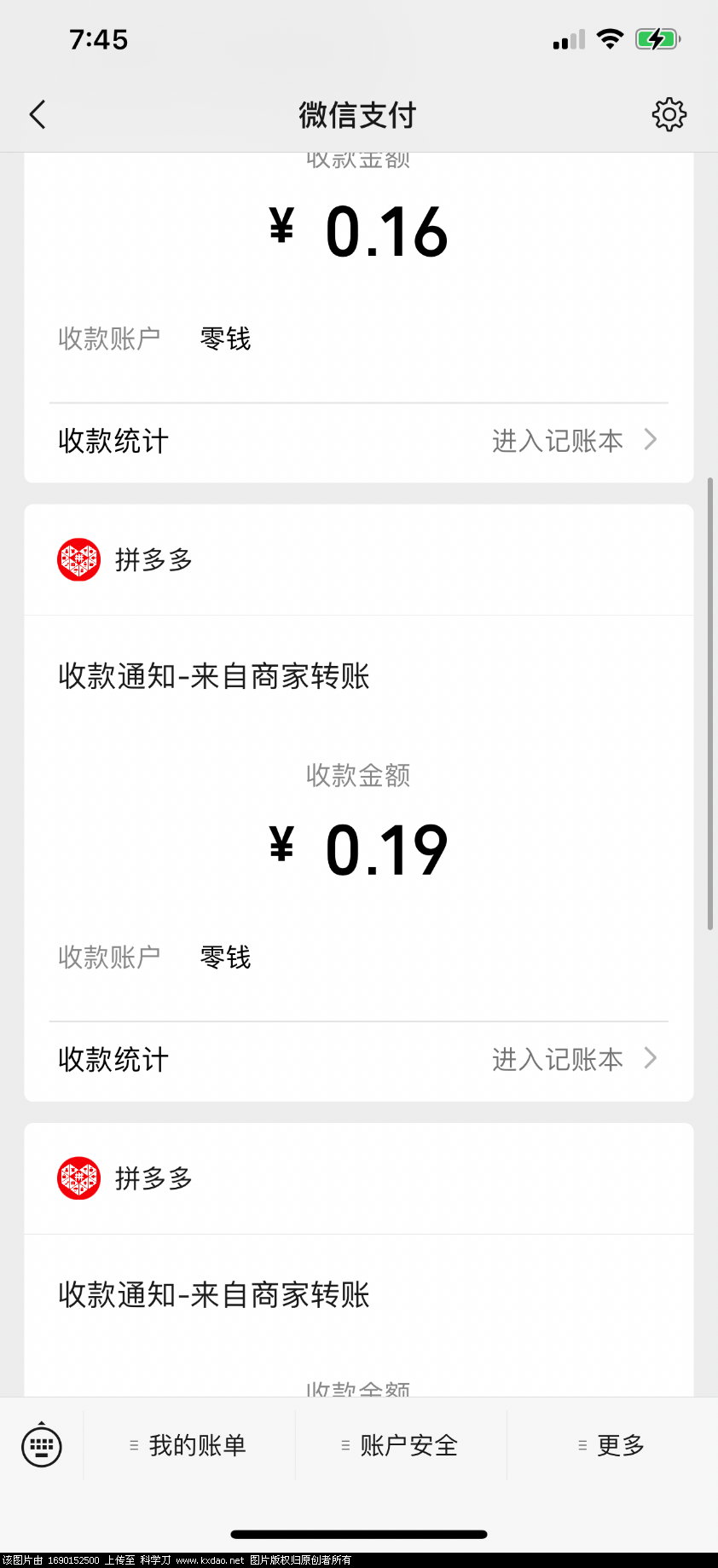This screenshot has width=718, height=1568.
Task: Switch to keyboard input mode
Action: pyautogui.click(x=41, y=1445)
